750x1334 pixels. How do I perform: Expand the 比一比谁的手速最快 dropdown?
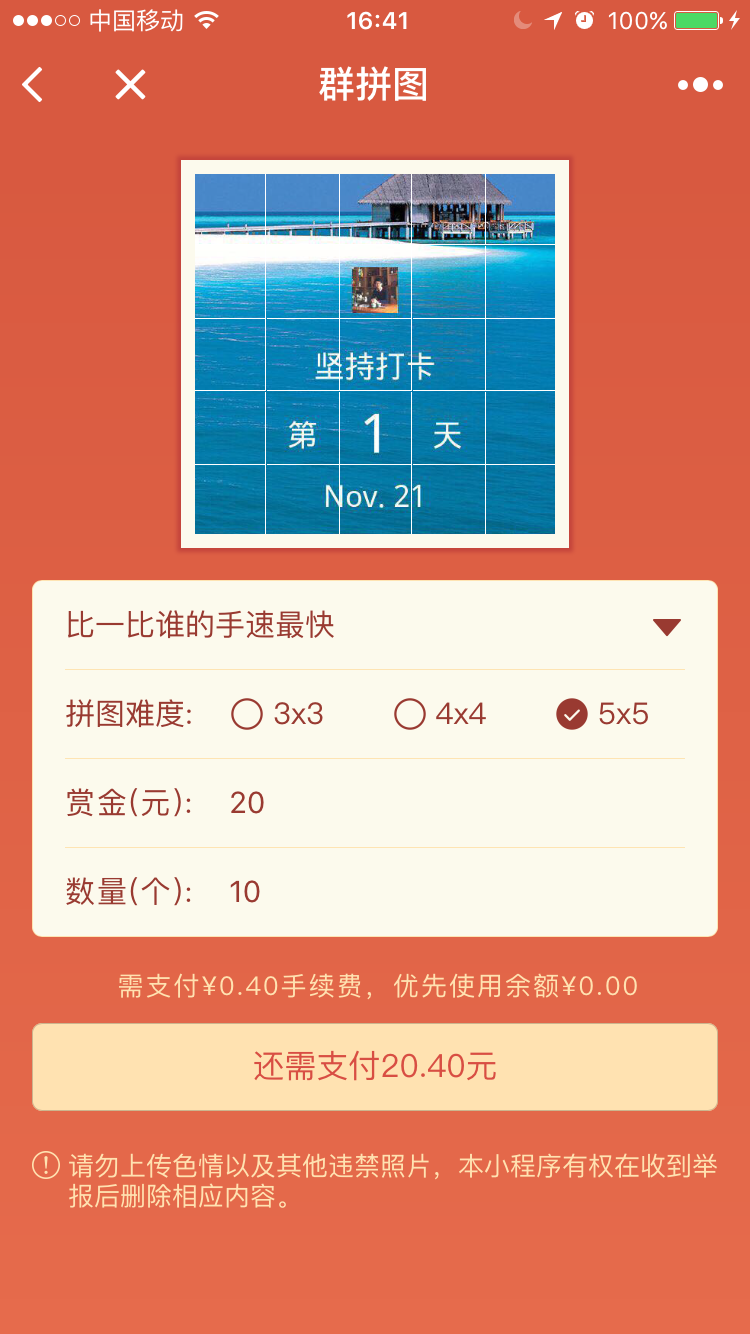point(666,627)
